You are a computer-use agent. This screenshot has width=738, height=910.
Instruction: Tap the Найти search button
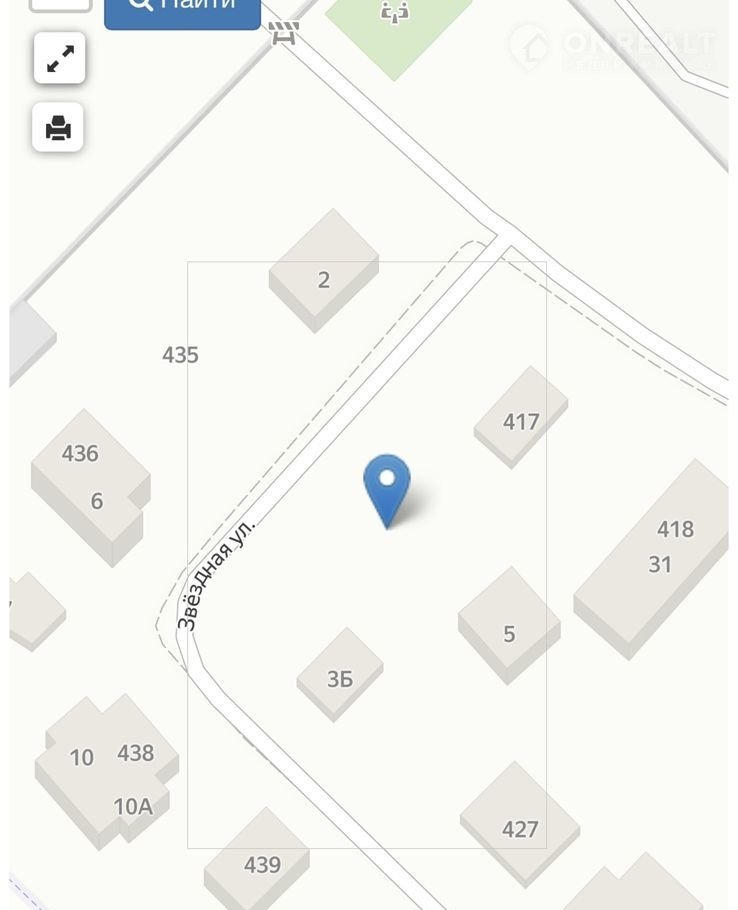click(182, 8)
